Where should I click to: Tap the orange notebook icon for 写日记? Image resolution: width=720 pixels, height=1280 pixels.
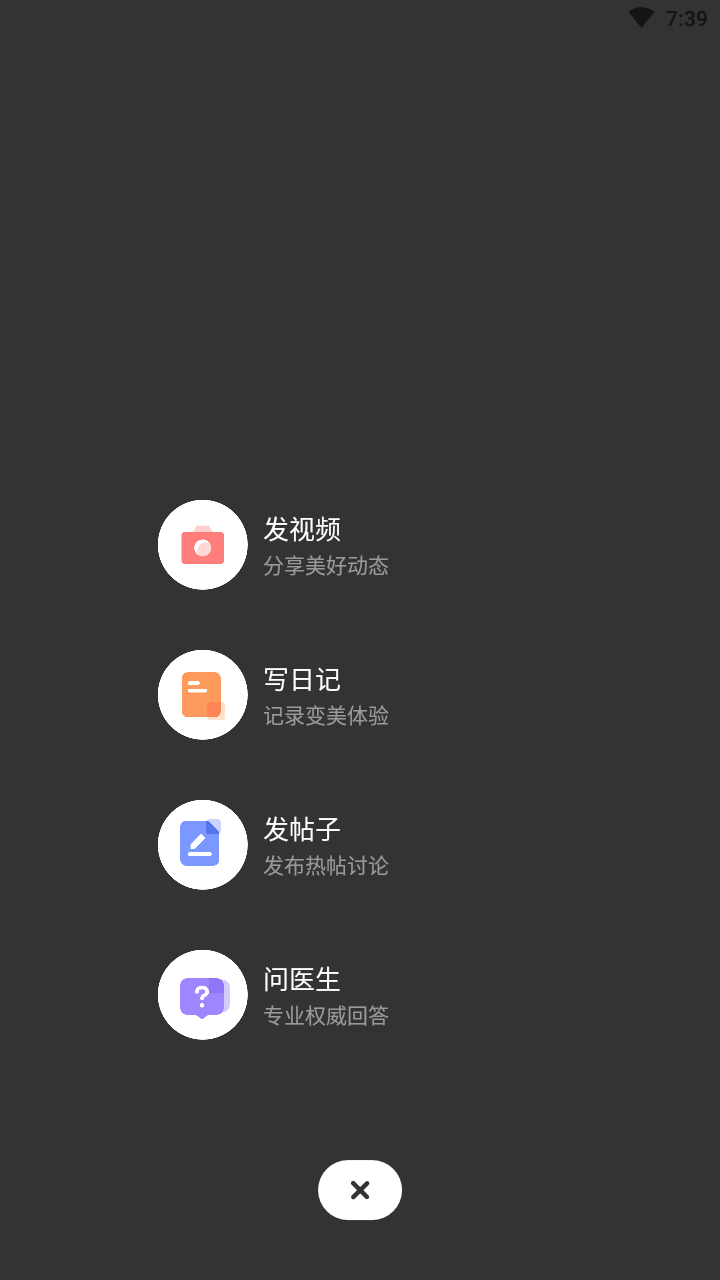pos(202,694)
